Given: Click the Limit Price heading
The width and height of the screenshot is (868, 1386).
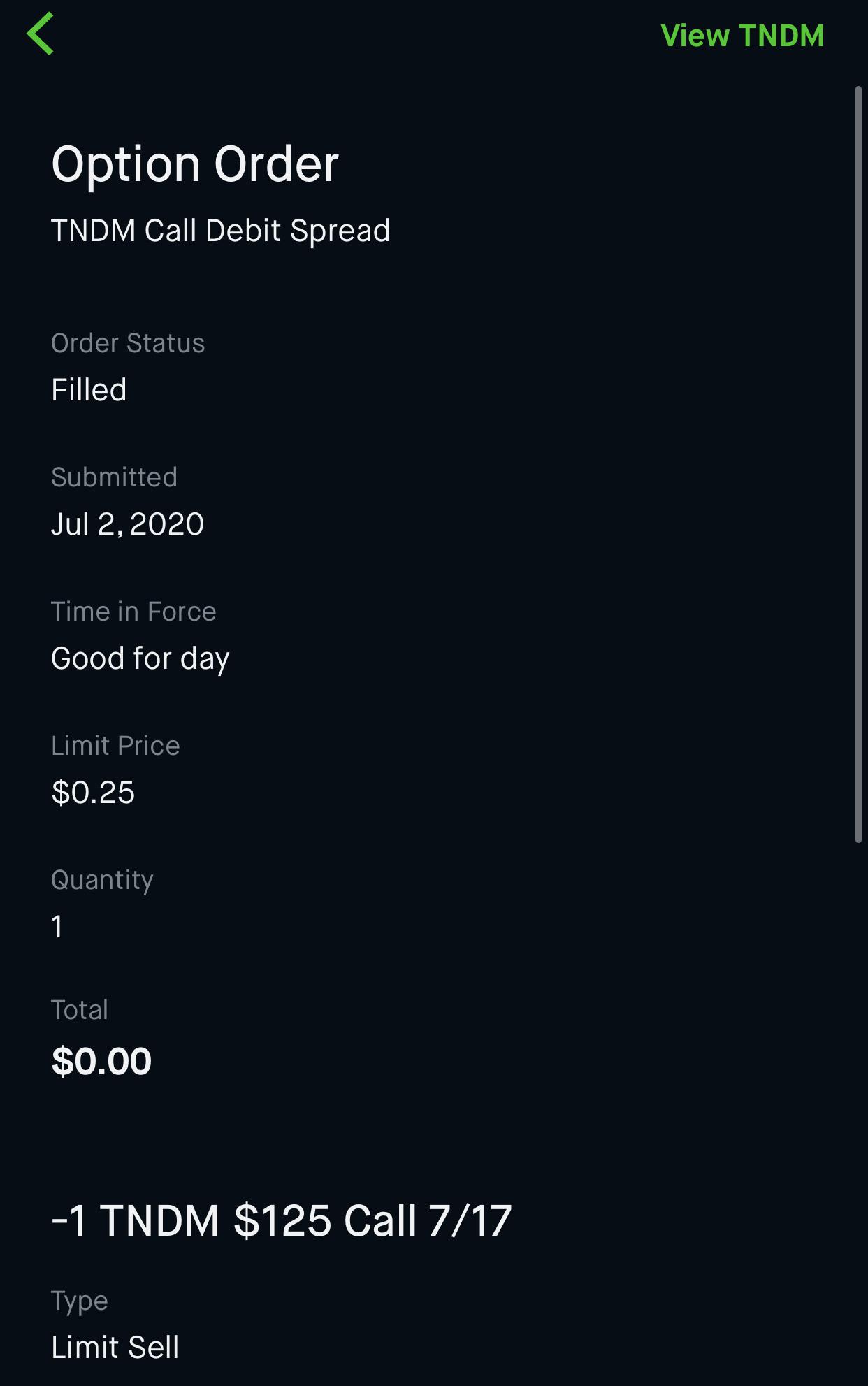Looking at the screenshot, I should 114,745.
